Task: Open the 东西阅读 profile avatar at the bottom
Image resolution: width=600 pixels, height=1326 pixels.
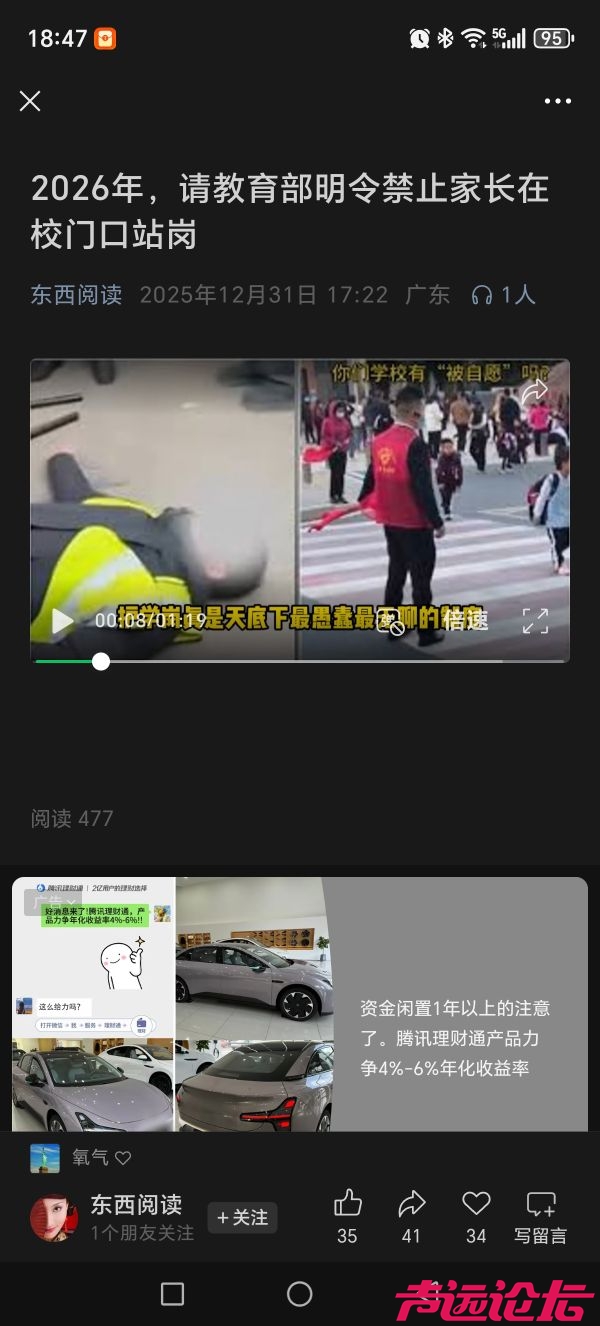Action: pos(54,1218)
